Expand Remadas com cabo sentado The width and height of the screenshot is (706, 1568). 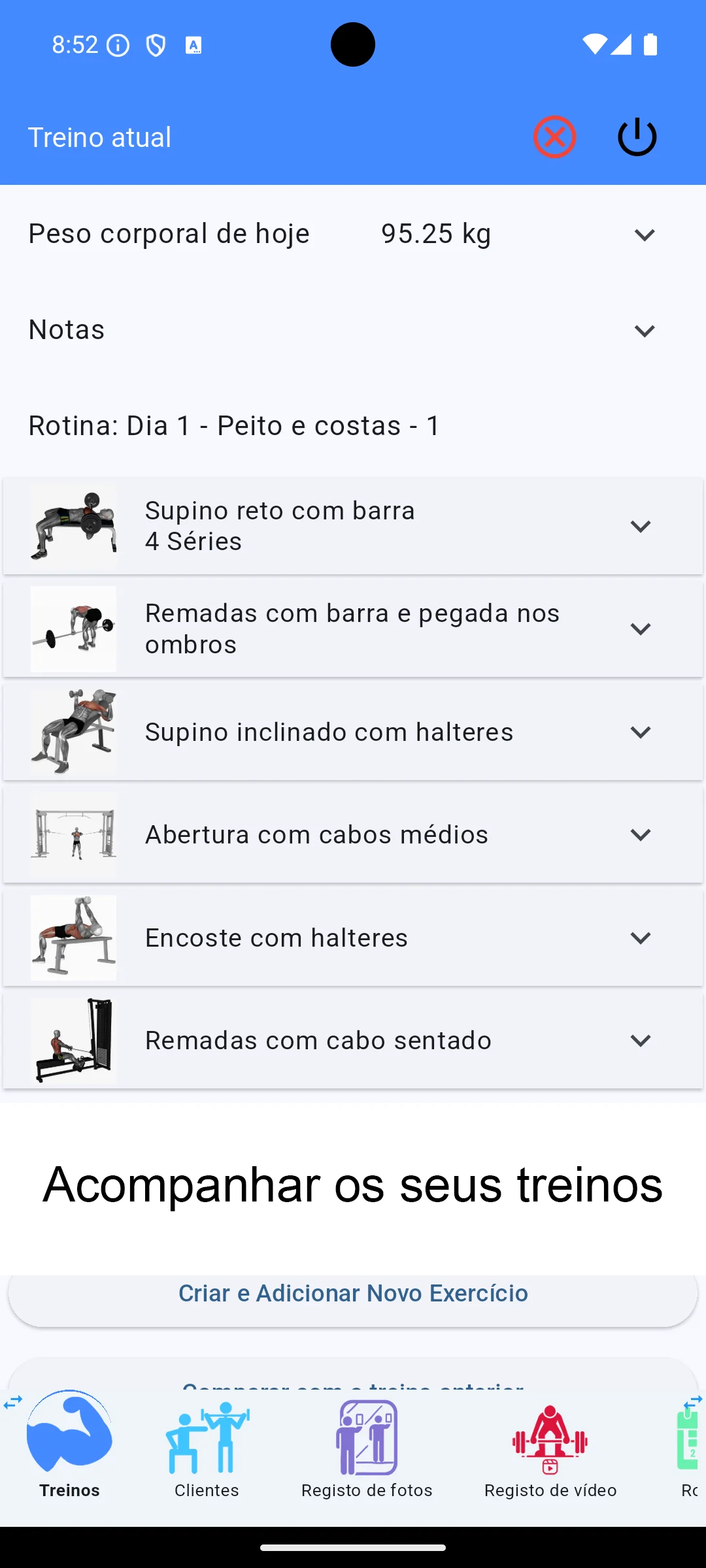point(641,1039)
